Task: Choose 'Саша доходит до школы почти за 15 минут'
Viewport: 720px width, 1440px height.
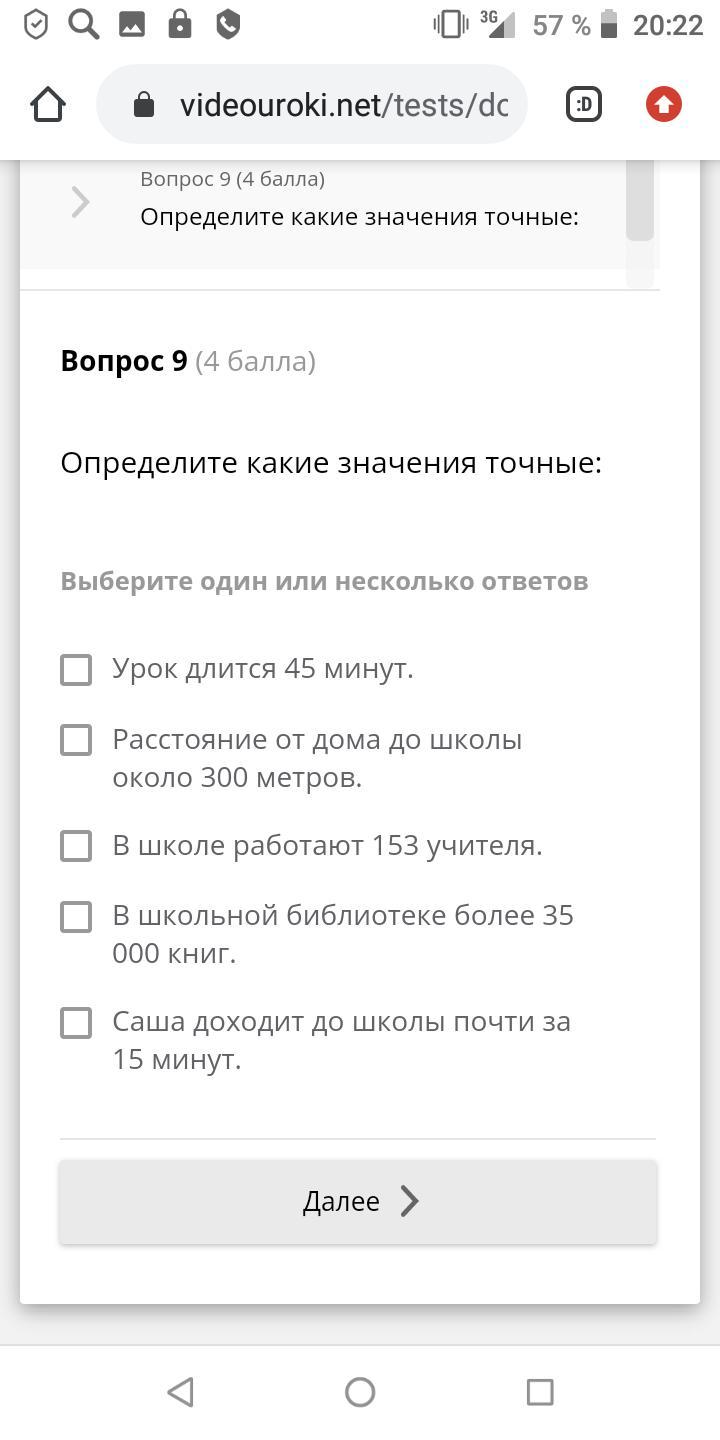Action: (x=76, y=1022)
